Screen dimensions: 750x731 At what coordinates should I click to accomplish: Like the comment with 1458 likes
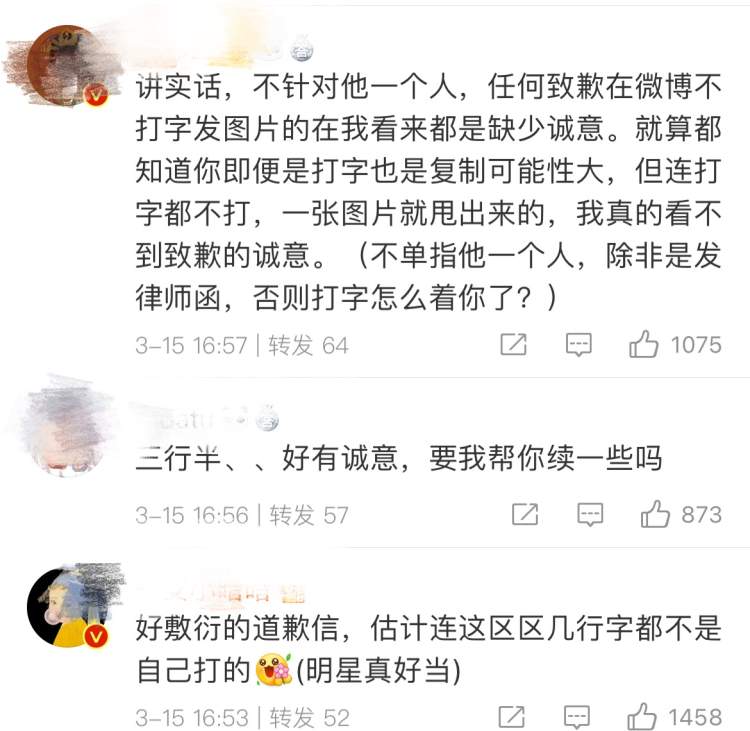643,717
